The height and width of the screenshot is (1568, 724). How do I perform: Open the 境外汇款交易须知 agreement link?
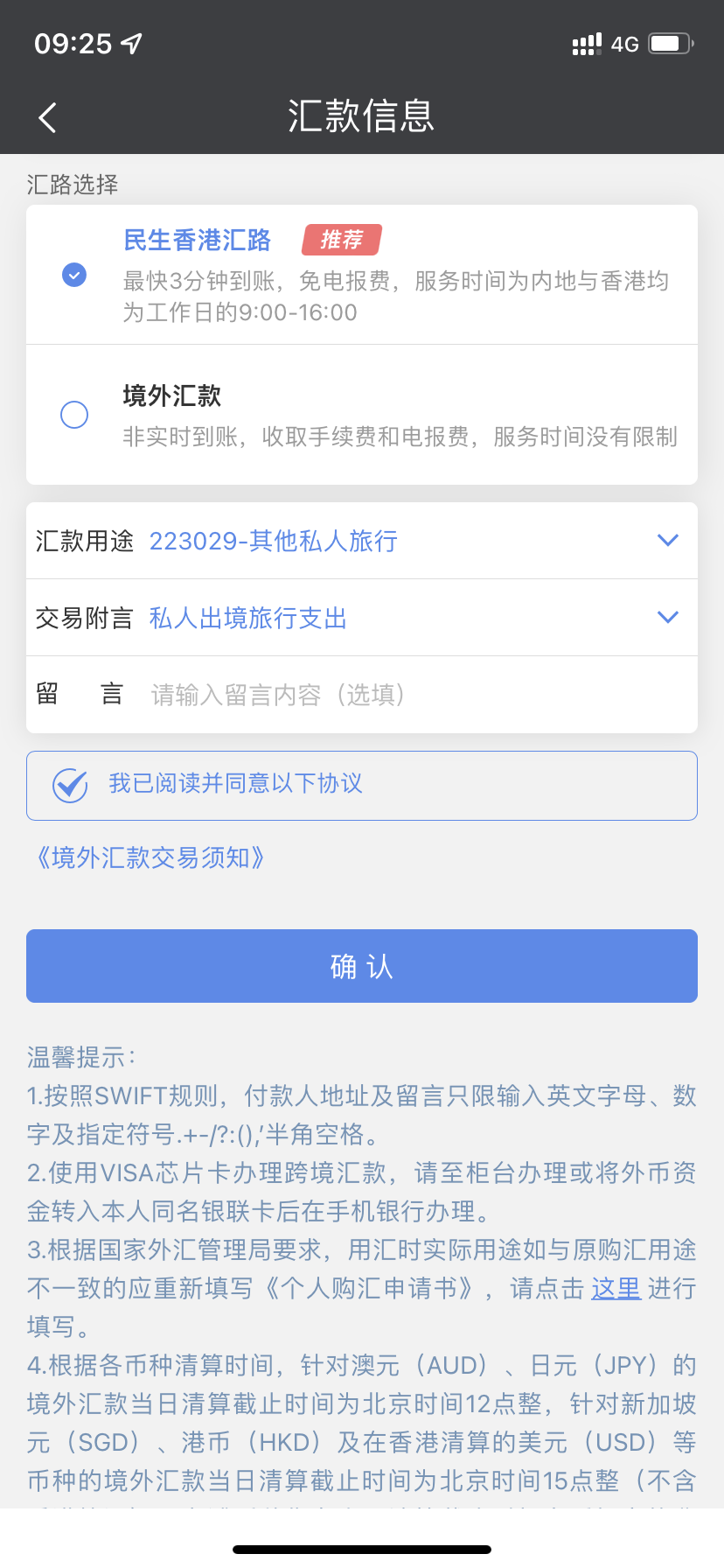pos(149,858)
